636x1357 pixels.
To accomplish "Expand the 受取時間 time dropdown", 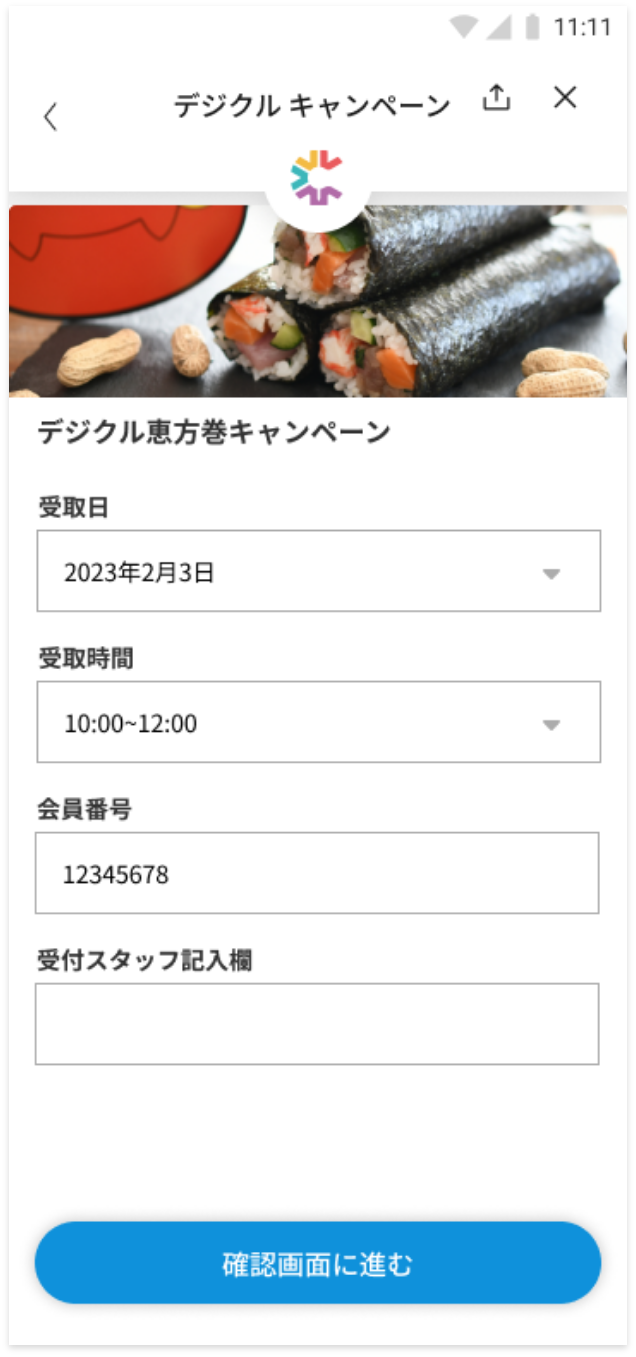I will point(318,722).
